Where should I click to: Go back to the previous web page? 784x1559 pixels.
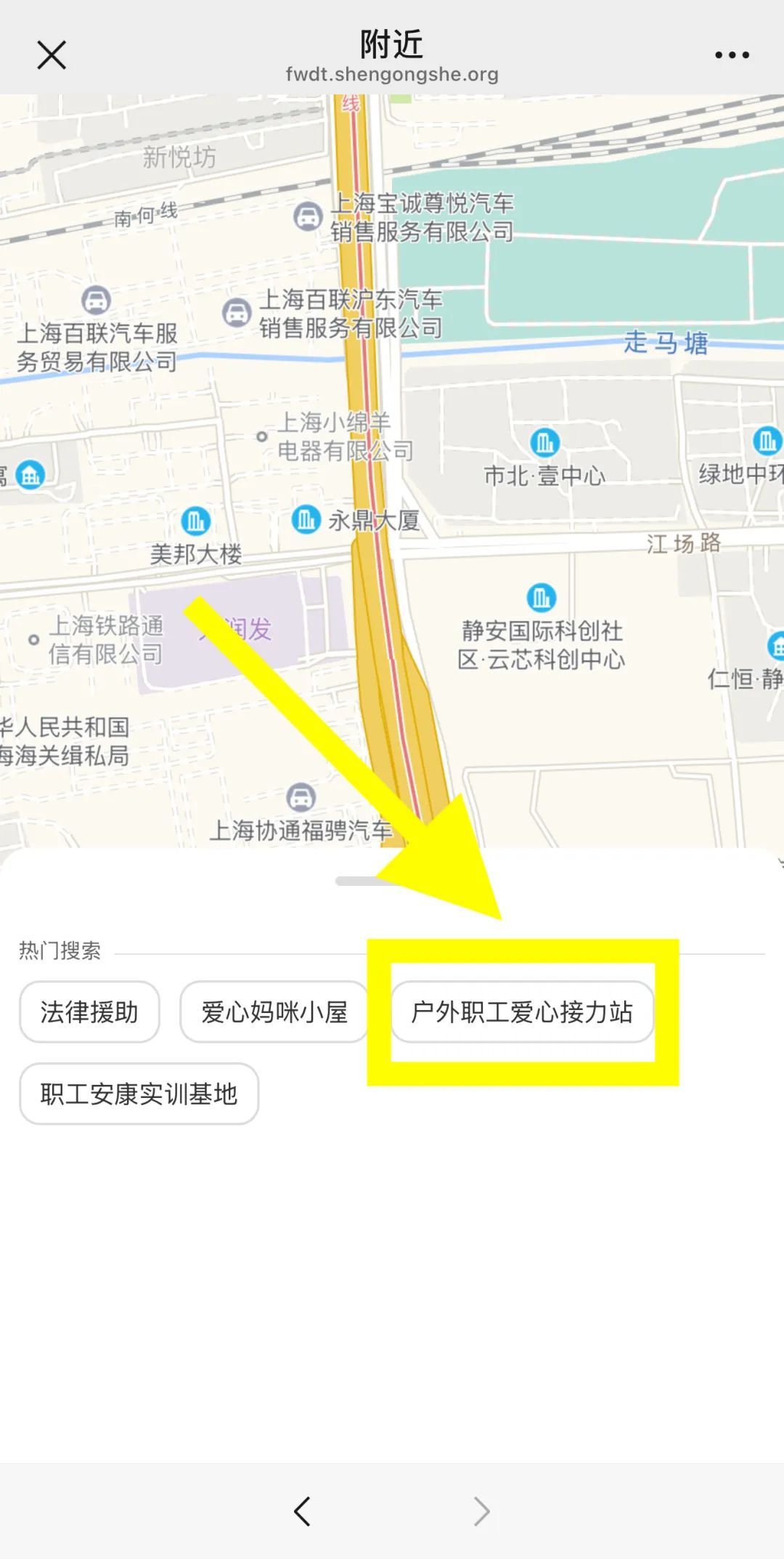(302, 1511)
